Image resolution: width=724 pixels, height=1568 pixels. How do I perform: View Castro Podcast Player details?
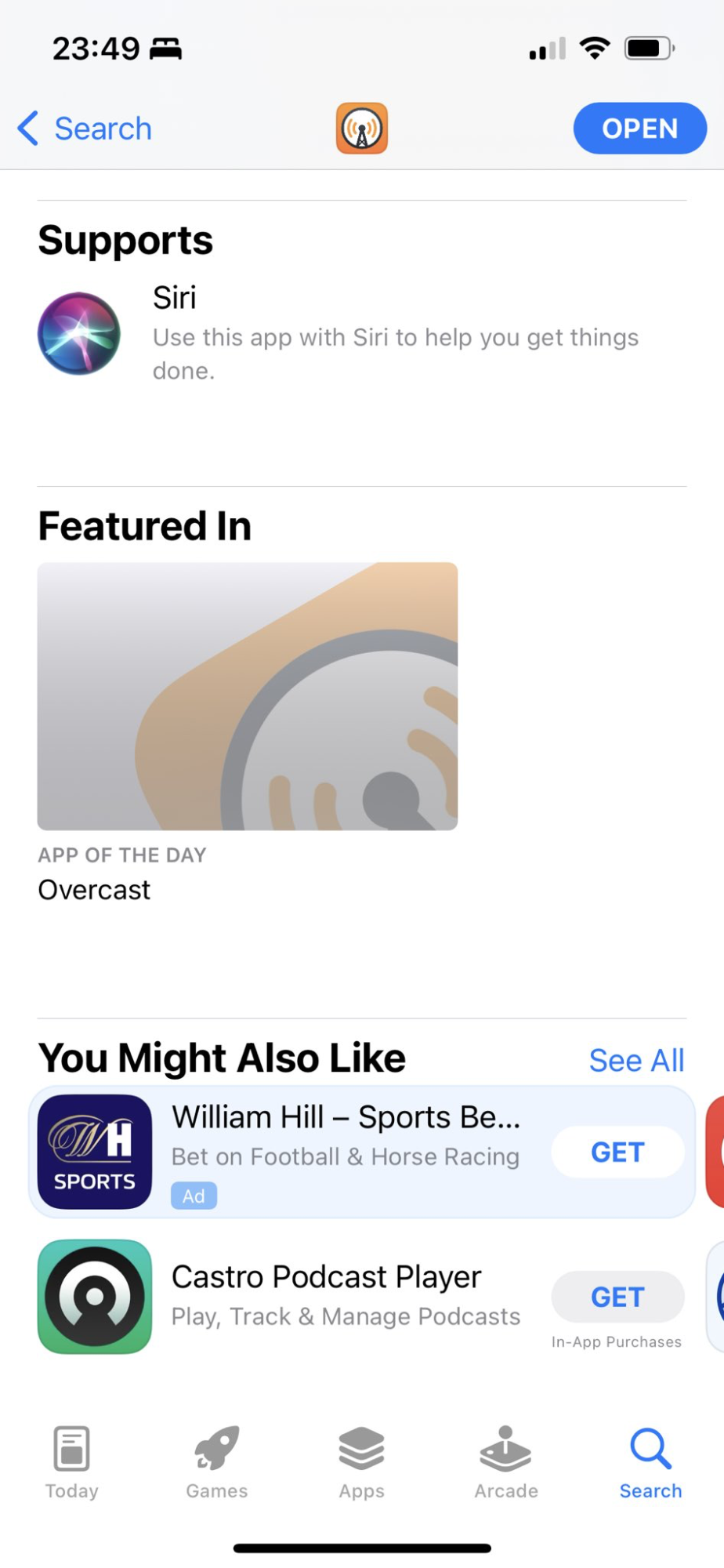[x=345, y=1295]
